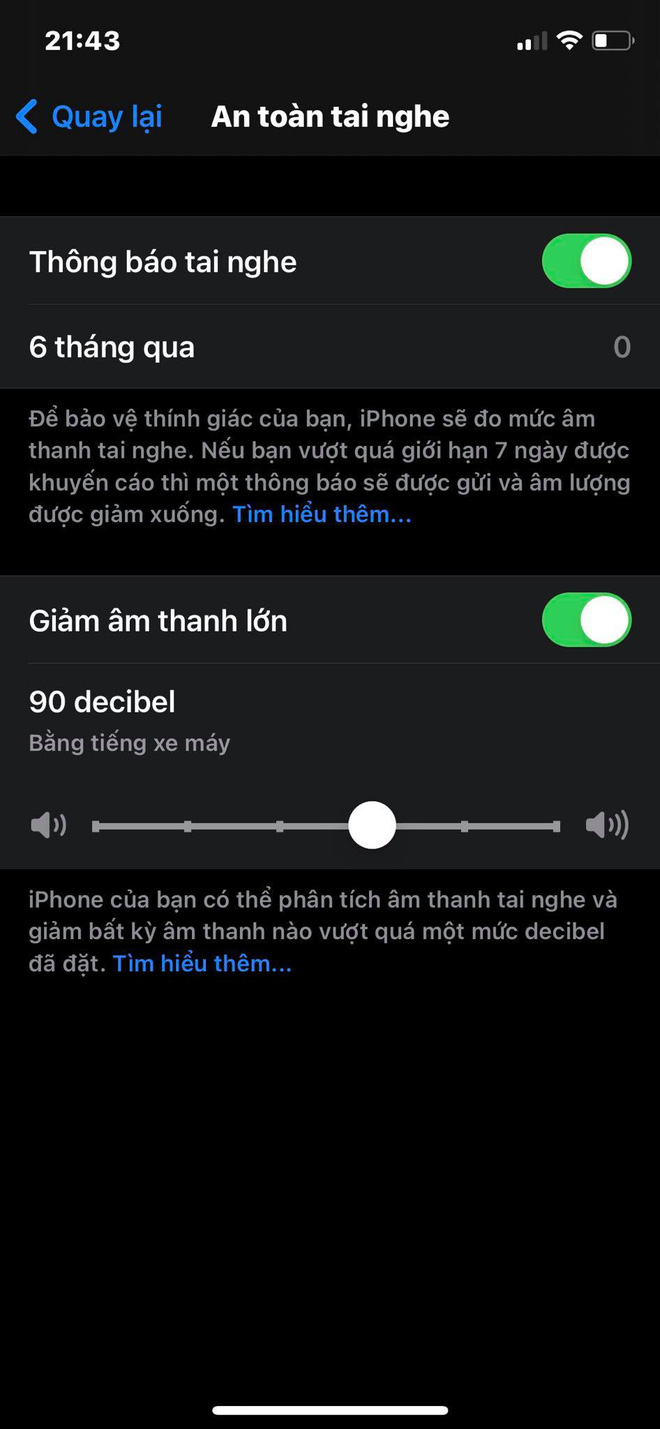This screenshot has width=660, height=1429.
Task: Turn off Thông báo tai nghe switch
Action: point(586,262)
